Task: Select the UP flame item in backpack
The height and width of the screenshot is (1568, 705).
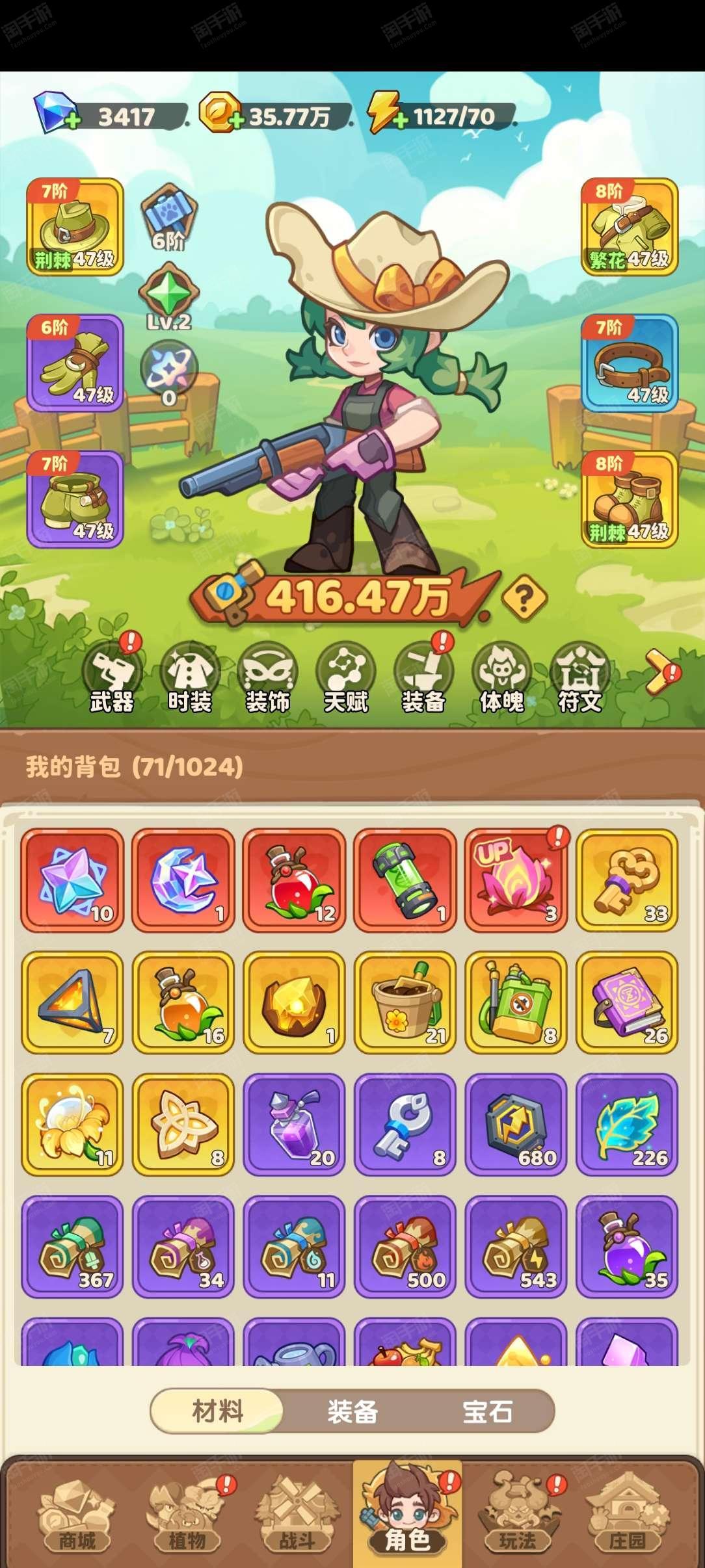Action: click(516, 880)
